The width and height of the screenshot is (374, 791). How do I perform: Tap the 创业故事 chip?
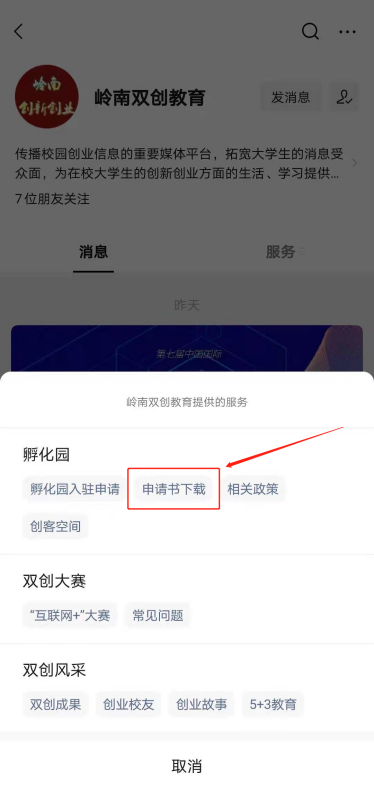point(201,704)
